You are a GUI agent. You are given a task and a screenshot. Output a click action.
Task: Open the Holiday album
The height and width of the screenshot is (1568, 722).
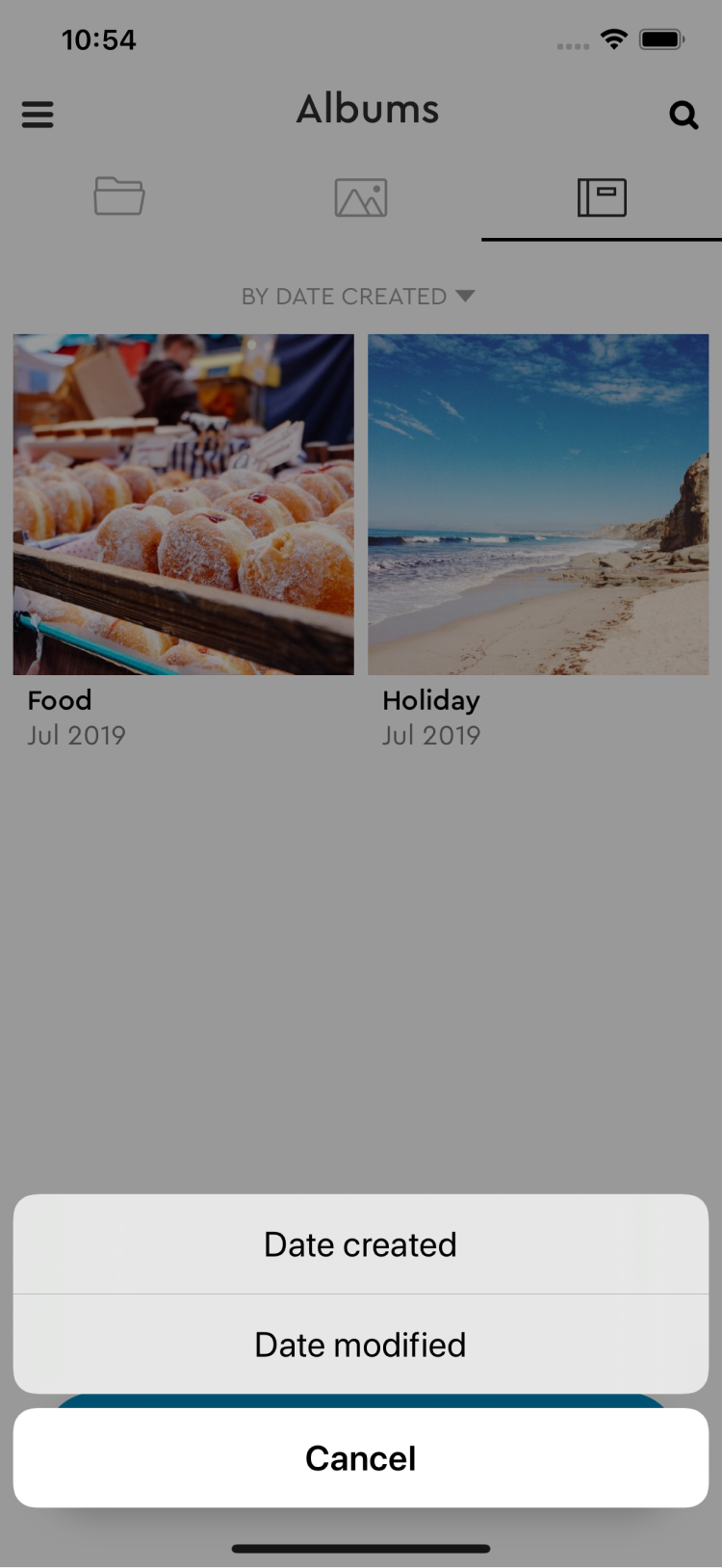pyautogui.click(x=538, y=505)
